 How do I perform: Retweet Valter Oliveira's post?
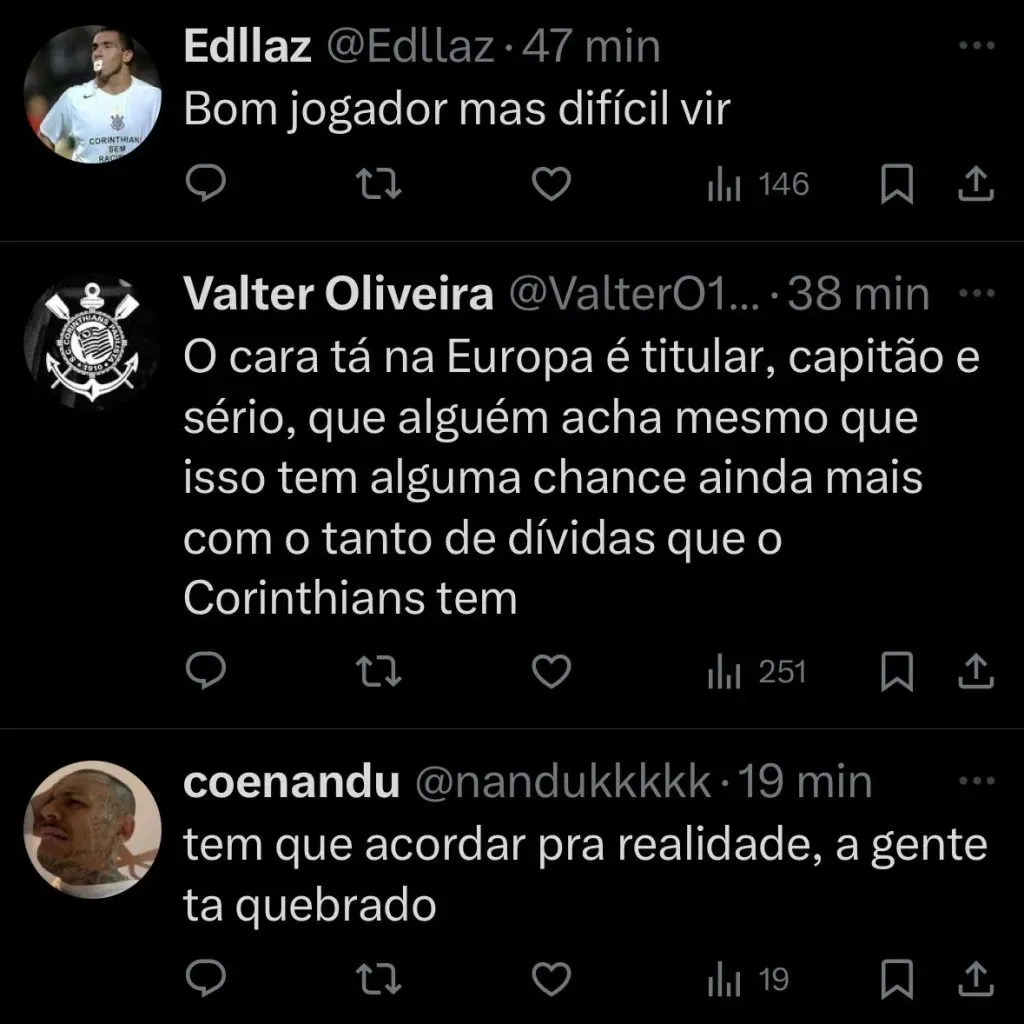(379, 672)
